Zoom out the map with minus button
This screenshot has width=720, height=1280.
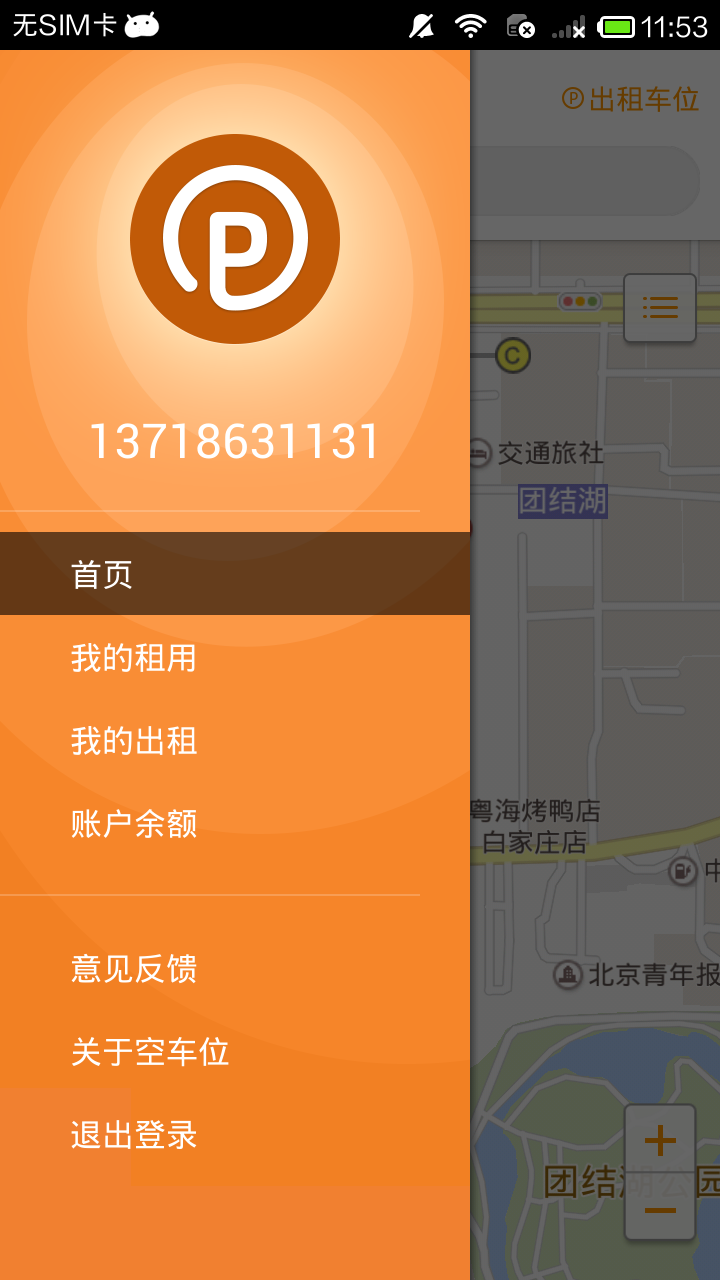pyautogui.click(x=660, y=1210)
